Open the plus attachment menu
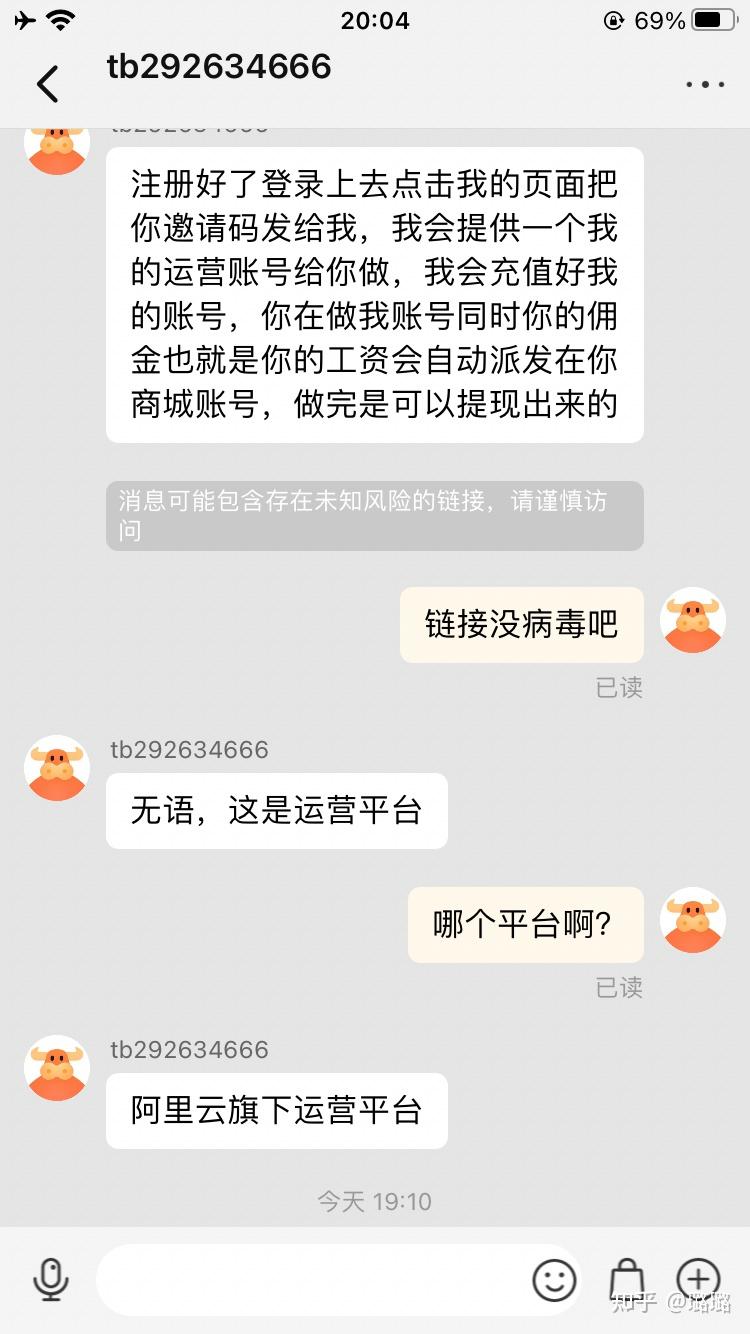750x1334 pixels. tap(698, 1279)
